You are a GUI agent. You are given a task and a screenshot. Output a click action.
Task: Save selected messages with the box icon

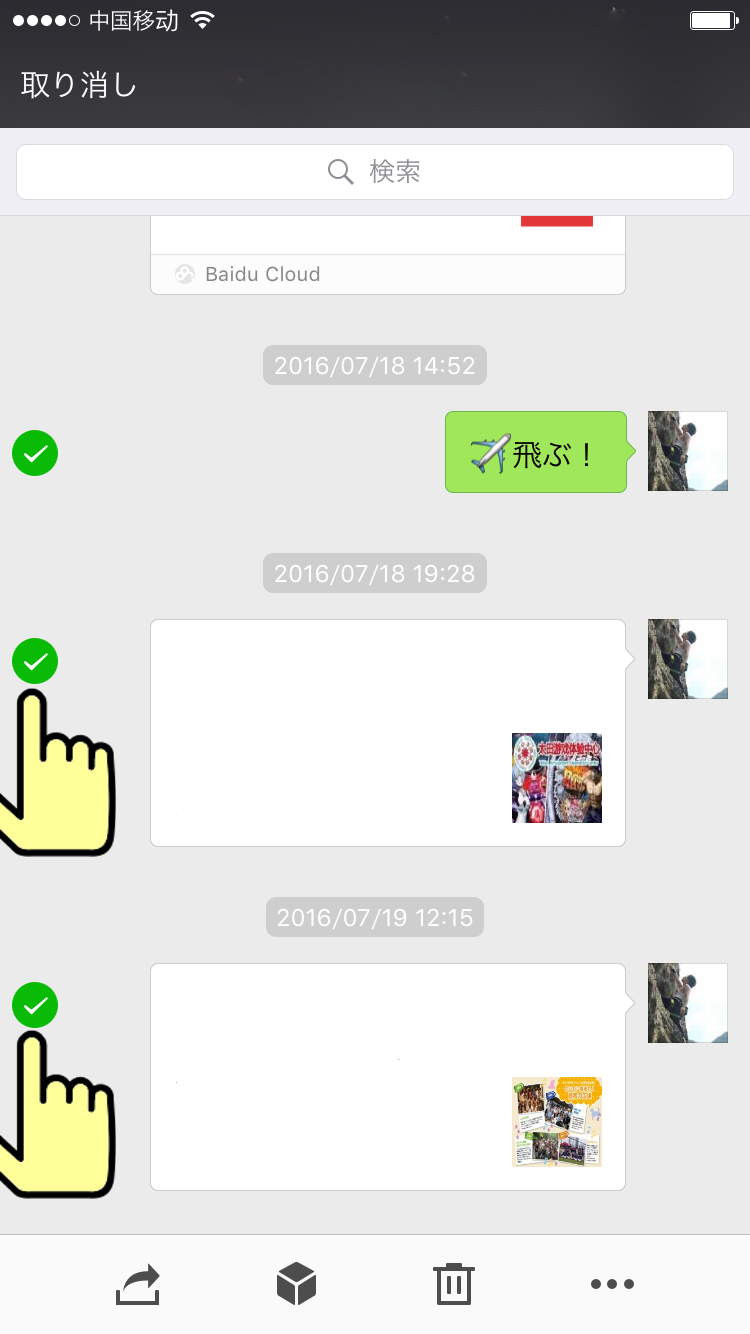(296, 1284)
